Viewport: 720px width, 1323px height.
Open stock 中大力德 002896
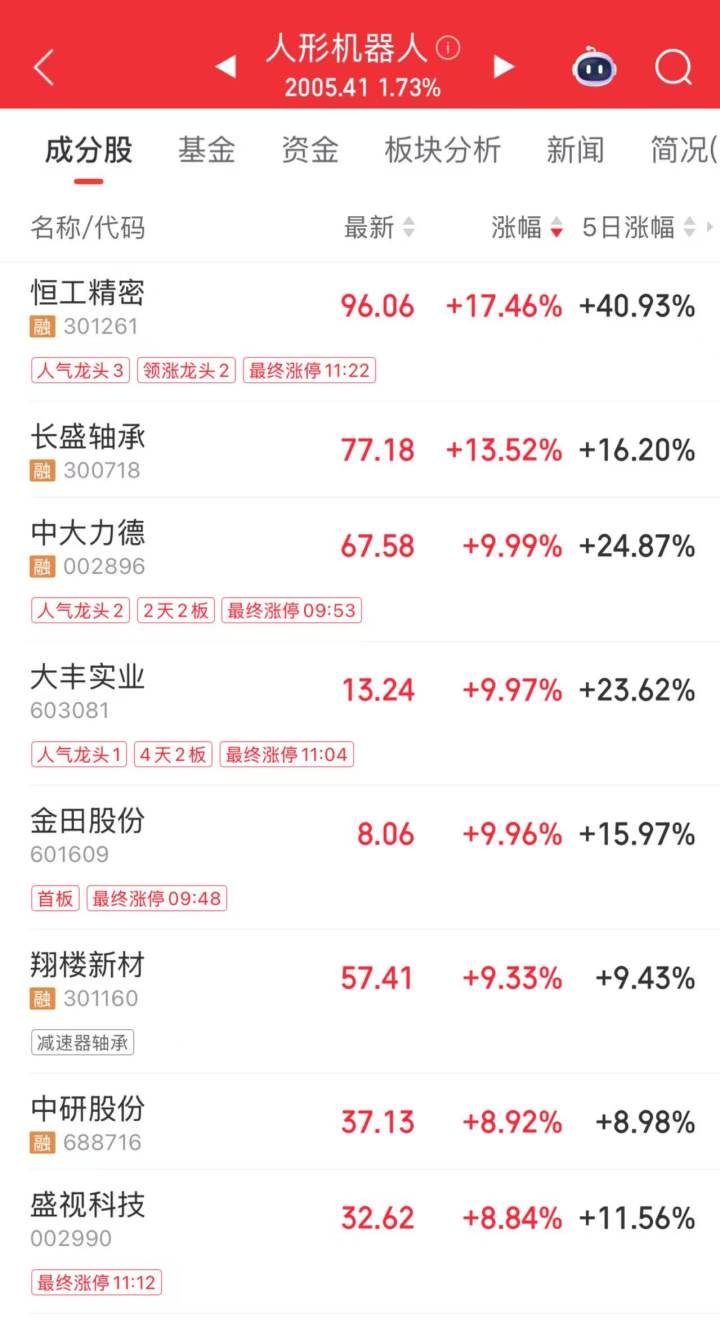point(360,570)
